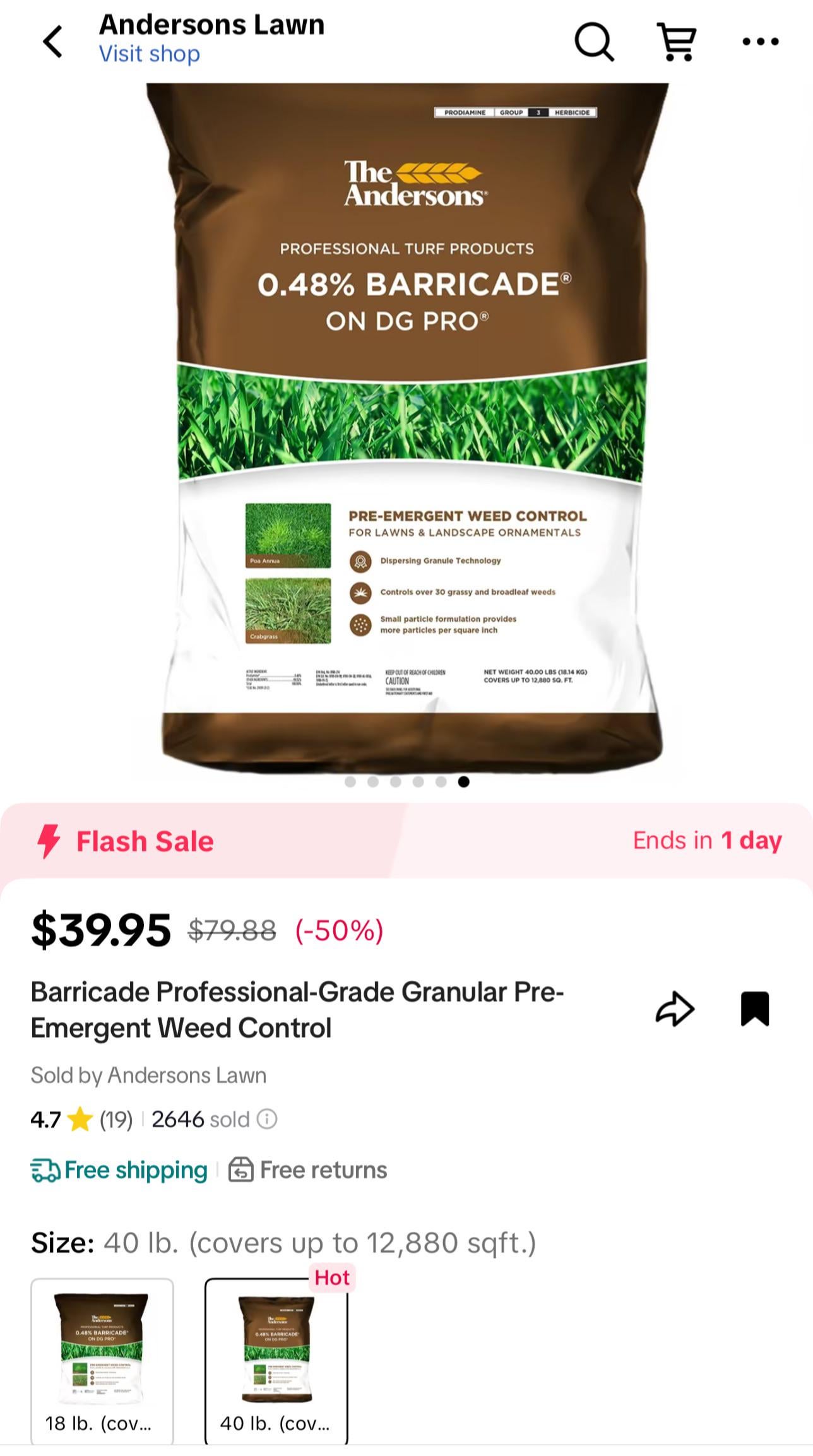Share this Barricade product
This screenshot has height=1456, width=813.
click(675, 1009)
